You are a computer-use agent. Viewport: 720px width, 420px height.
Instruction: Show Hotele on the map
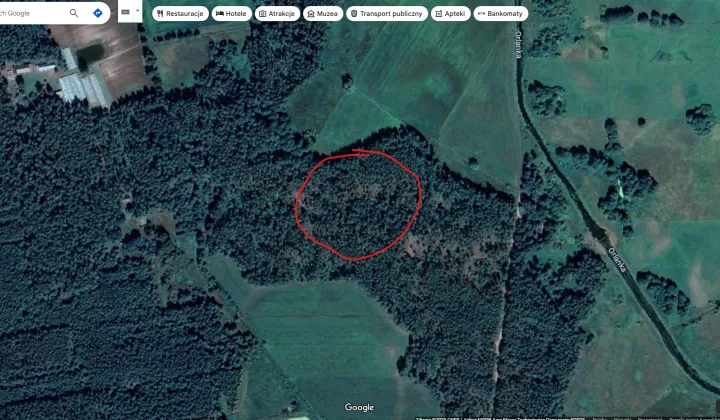click(x=232, y=14)
